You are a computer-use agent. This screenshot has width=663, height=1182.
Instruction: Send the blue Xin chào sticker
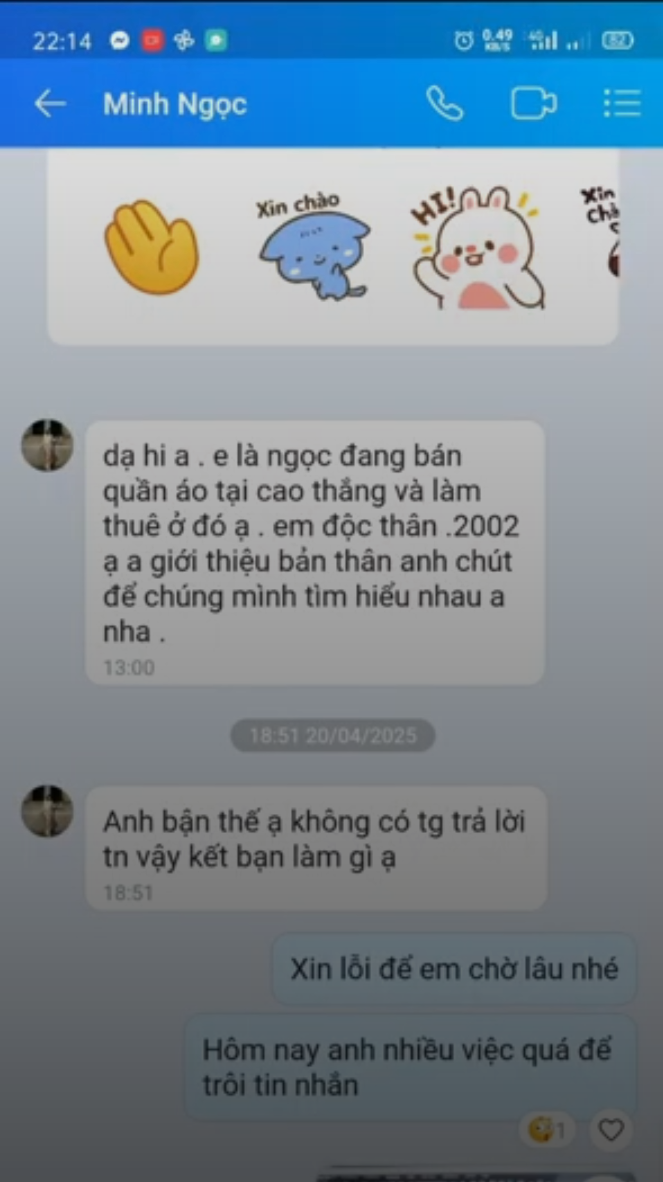tap(313, 247)
